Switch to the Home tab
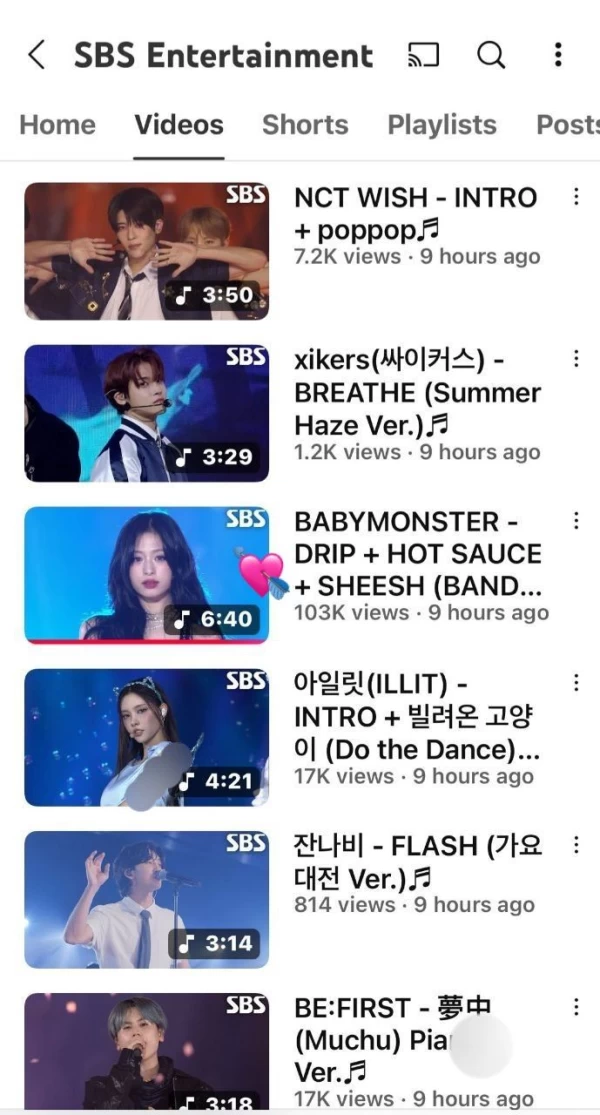 pos(57,125)
